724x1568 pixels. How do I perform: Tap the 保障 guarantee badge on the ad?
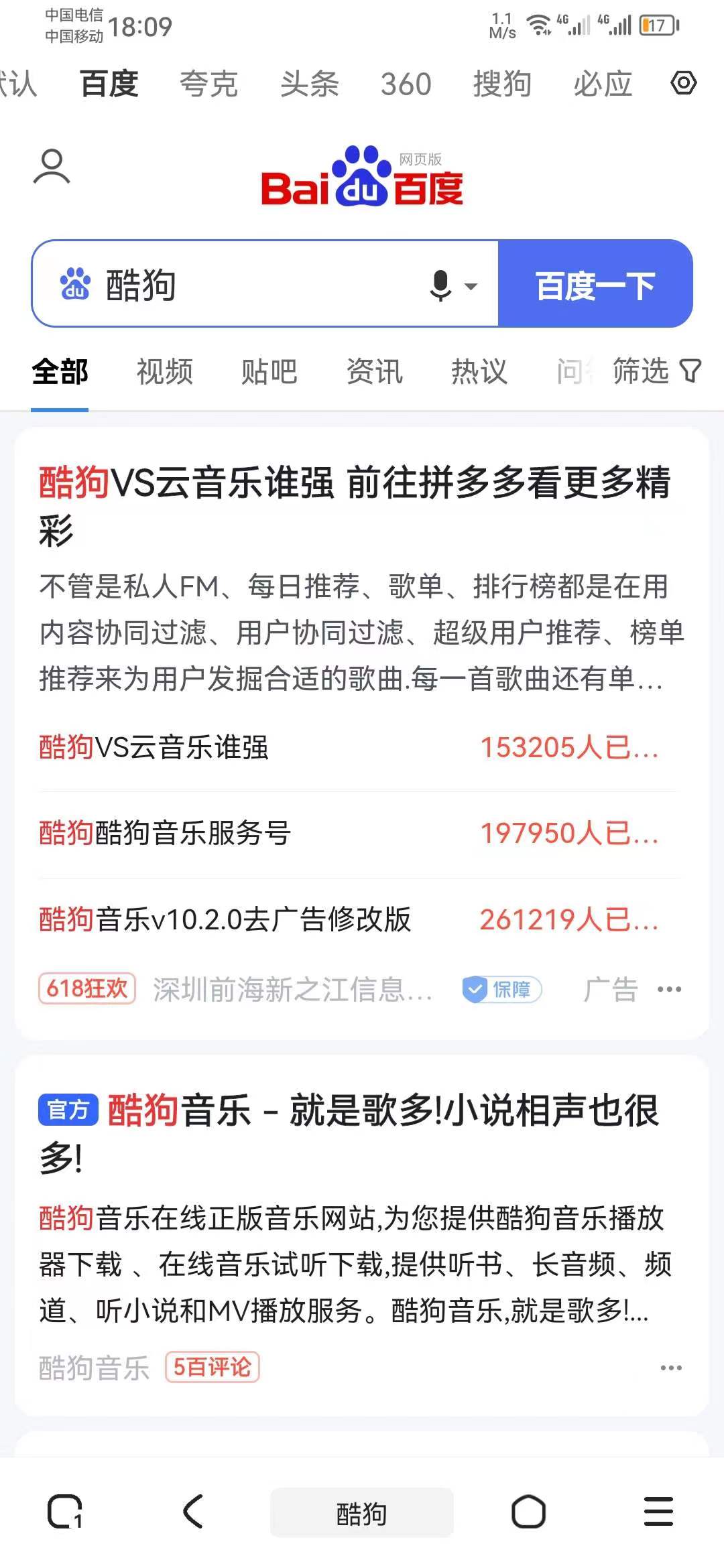(x=501, y=990)
